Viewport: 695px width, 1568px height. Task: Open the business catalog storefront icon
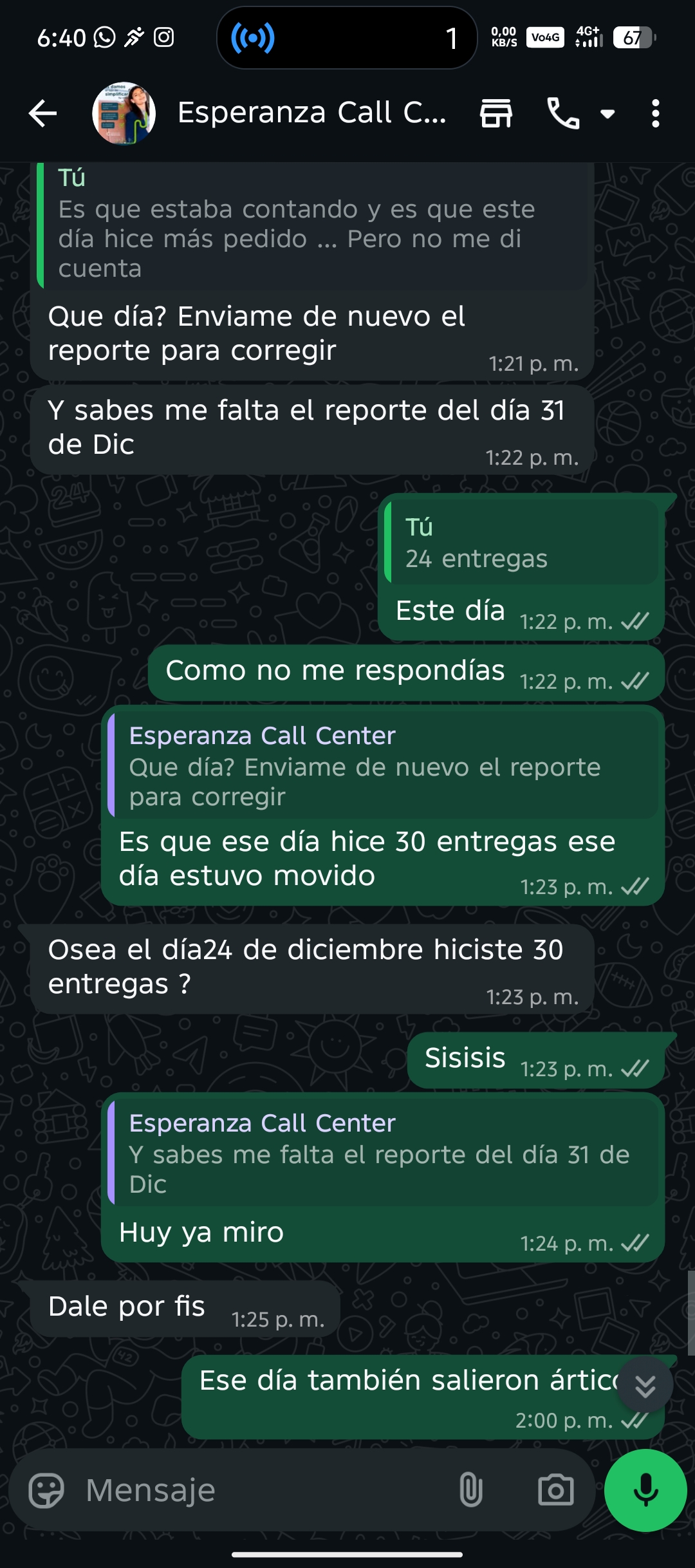coord(496,114)
